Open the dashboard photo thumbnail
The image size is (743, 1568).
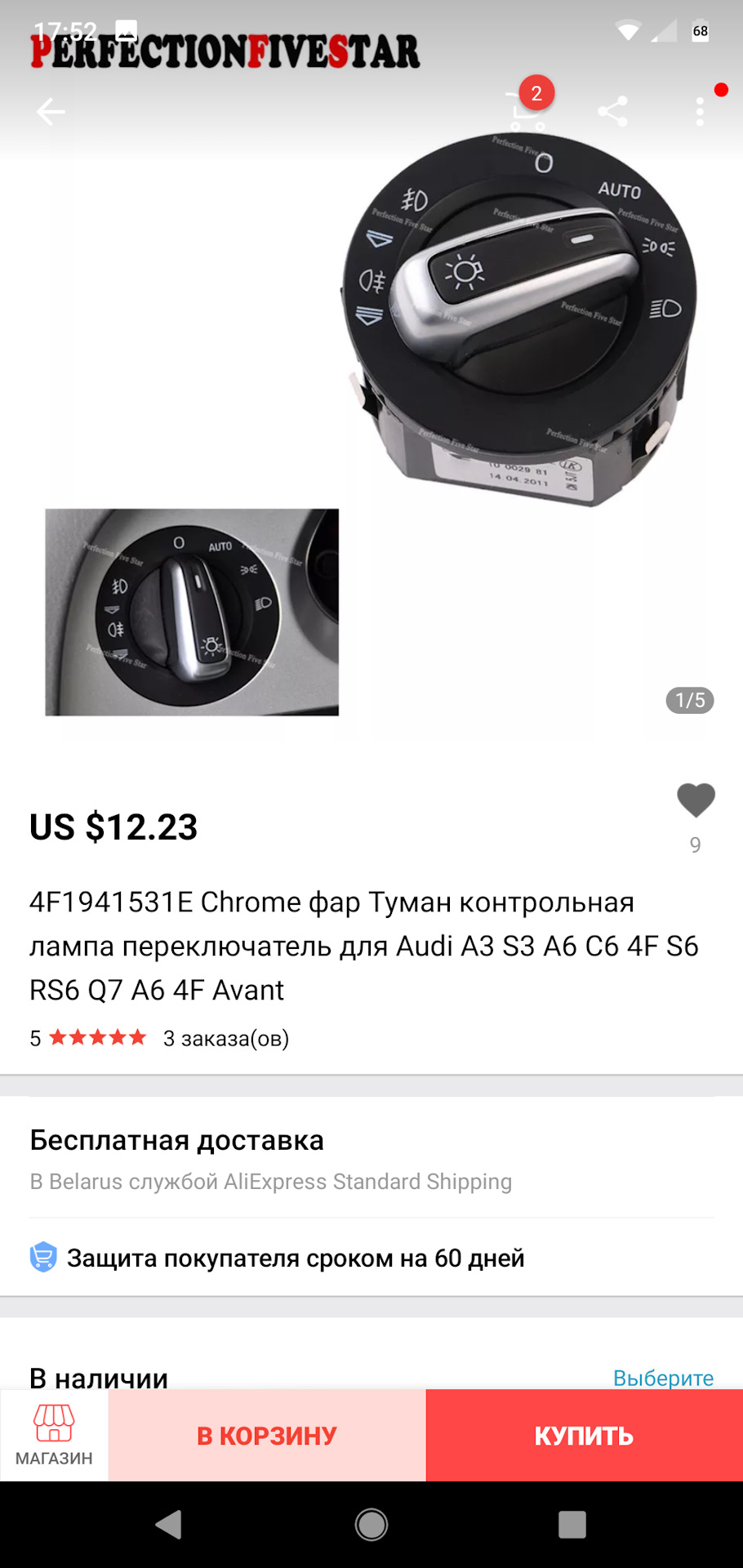pyautogui.click(x=190, y=612)
